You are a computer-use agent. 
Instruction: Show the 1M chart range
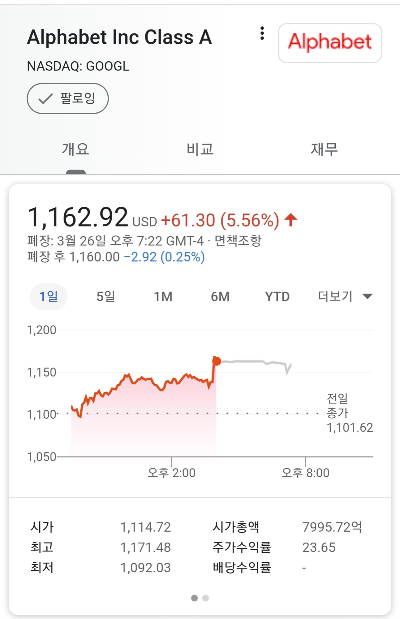click(x=163, y=296)
